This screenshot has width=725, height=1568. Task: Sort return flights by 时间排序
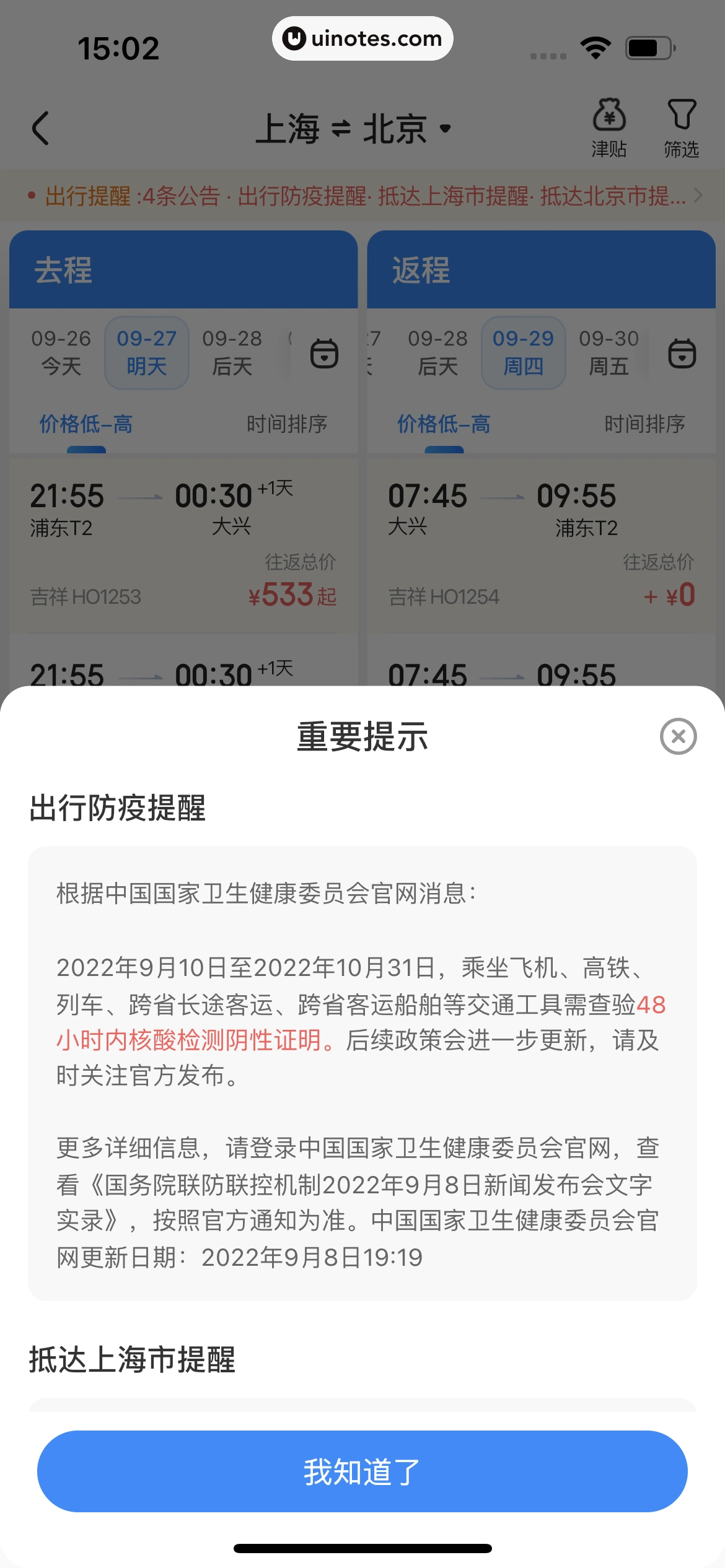coord(644,424)
